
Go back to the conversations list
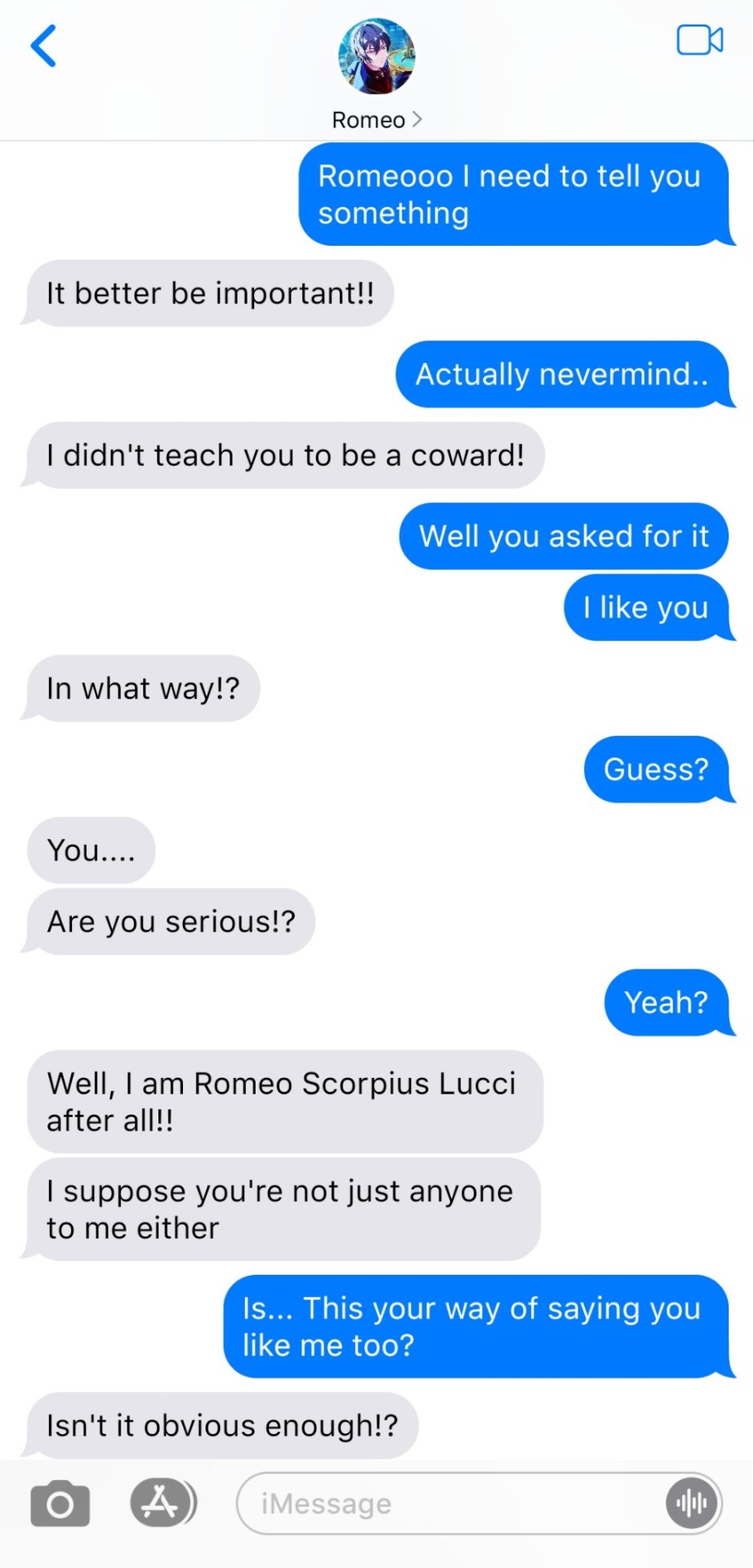(x=43, y=46)
